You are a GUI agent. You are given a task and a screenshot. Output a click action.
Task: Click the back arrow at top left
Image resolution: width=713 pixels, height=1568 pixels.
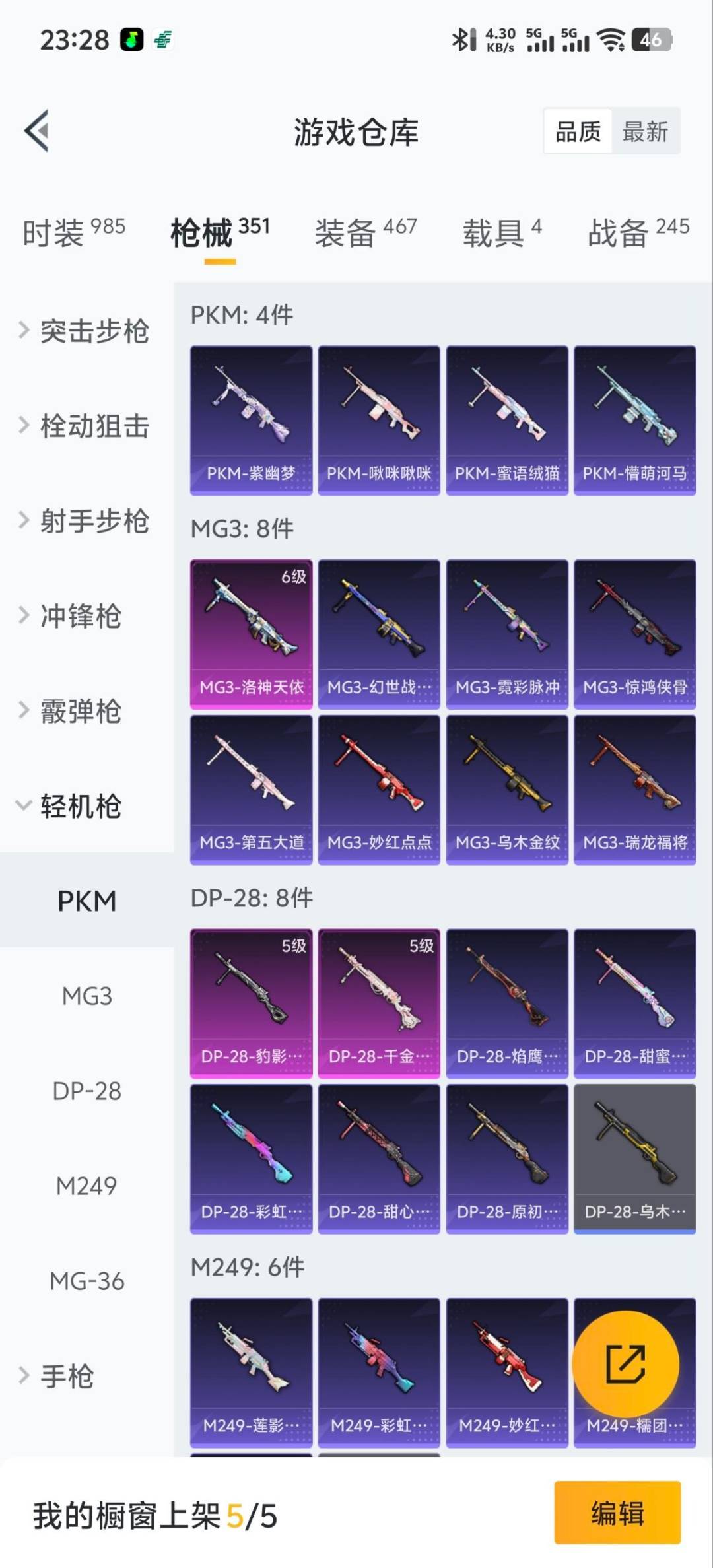pyautogui.click(x=38, y=131)
